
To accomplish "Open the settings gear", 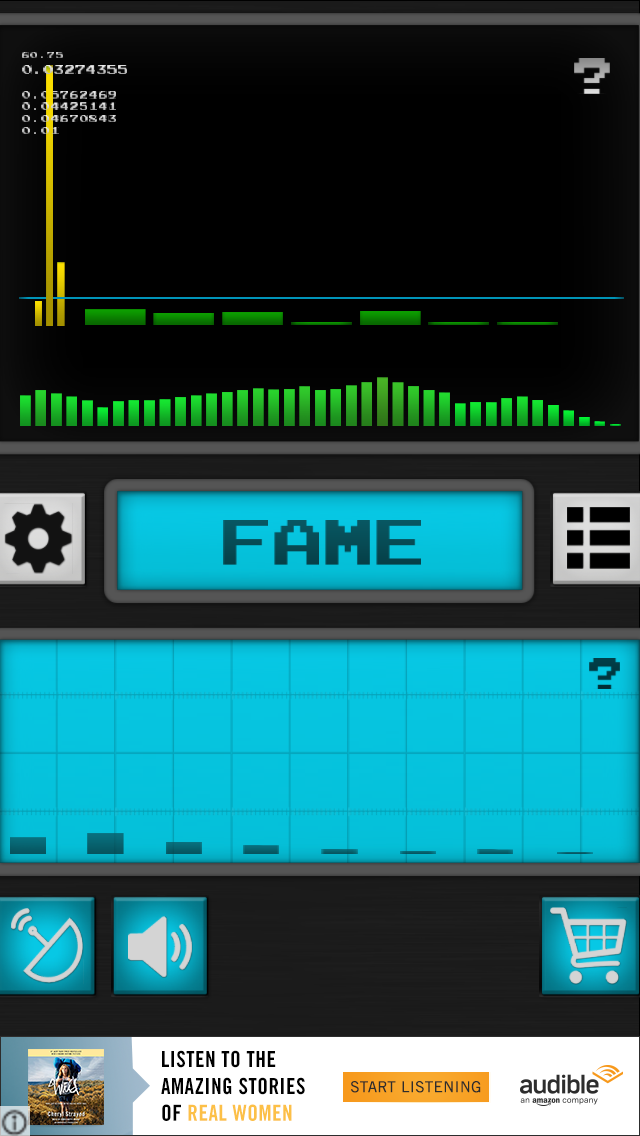I will click(40, 539).
